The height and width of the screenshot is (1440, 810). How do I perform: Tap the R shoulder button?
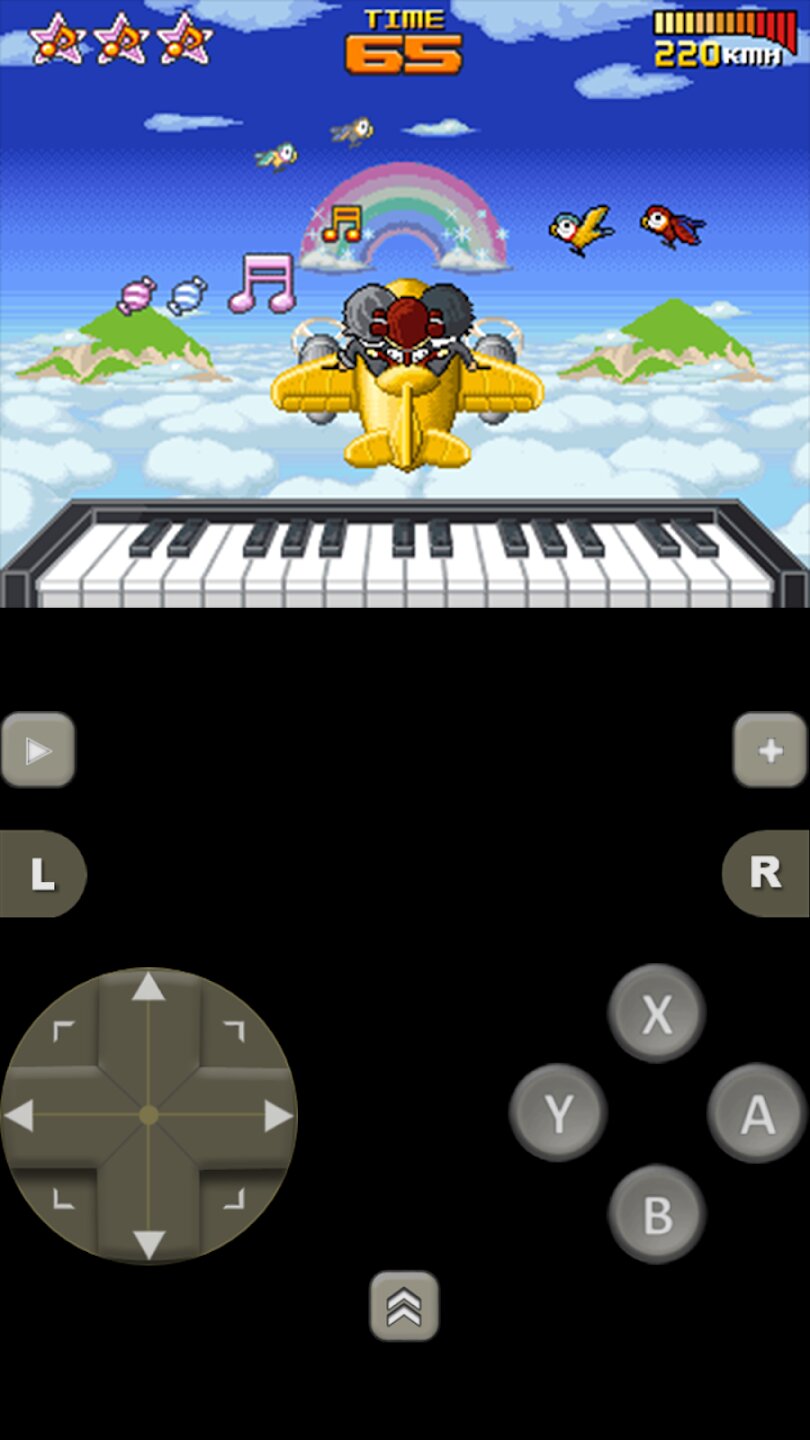click(766, 873)
